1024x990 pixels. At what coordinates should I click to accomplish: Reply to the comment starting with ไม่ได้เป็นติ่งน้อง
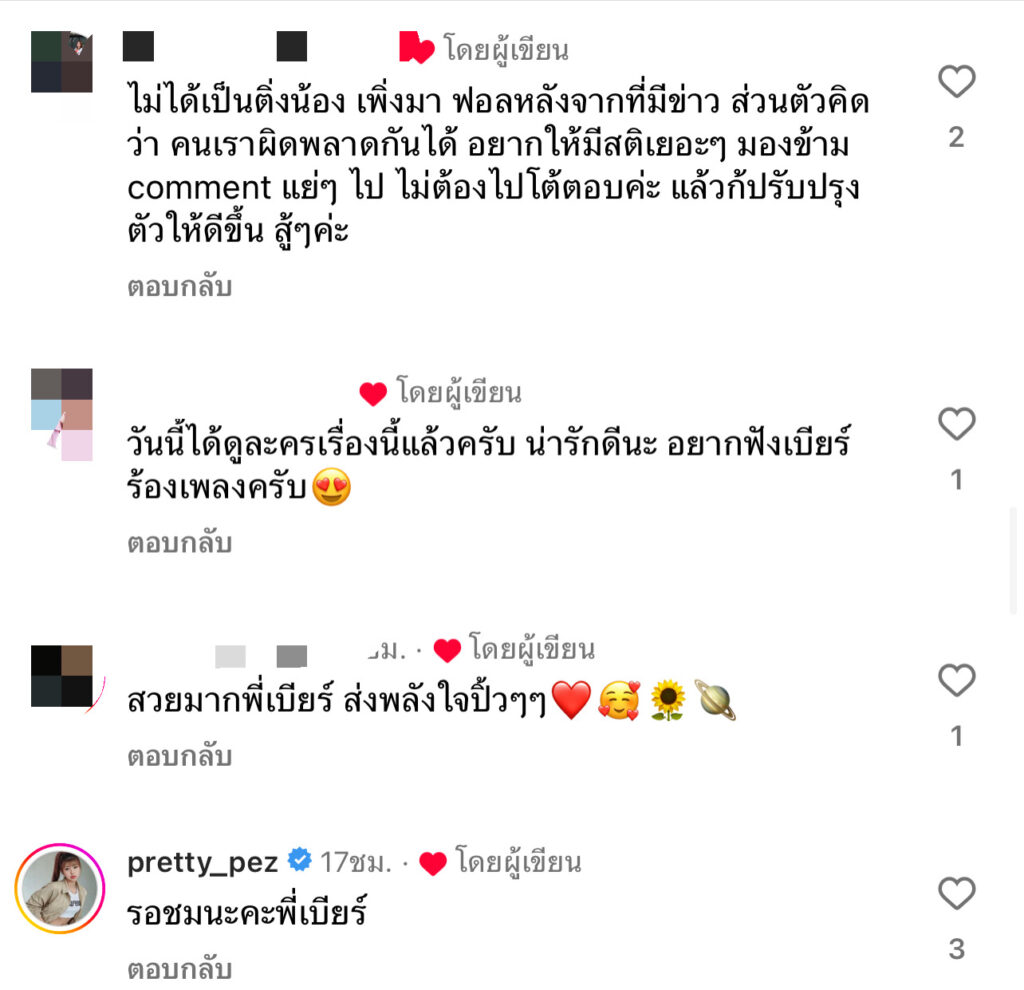(x=179, y=287)
